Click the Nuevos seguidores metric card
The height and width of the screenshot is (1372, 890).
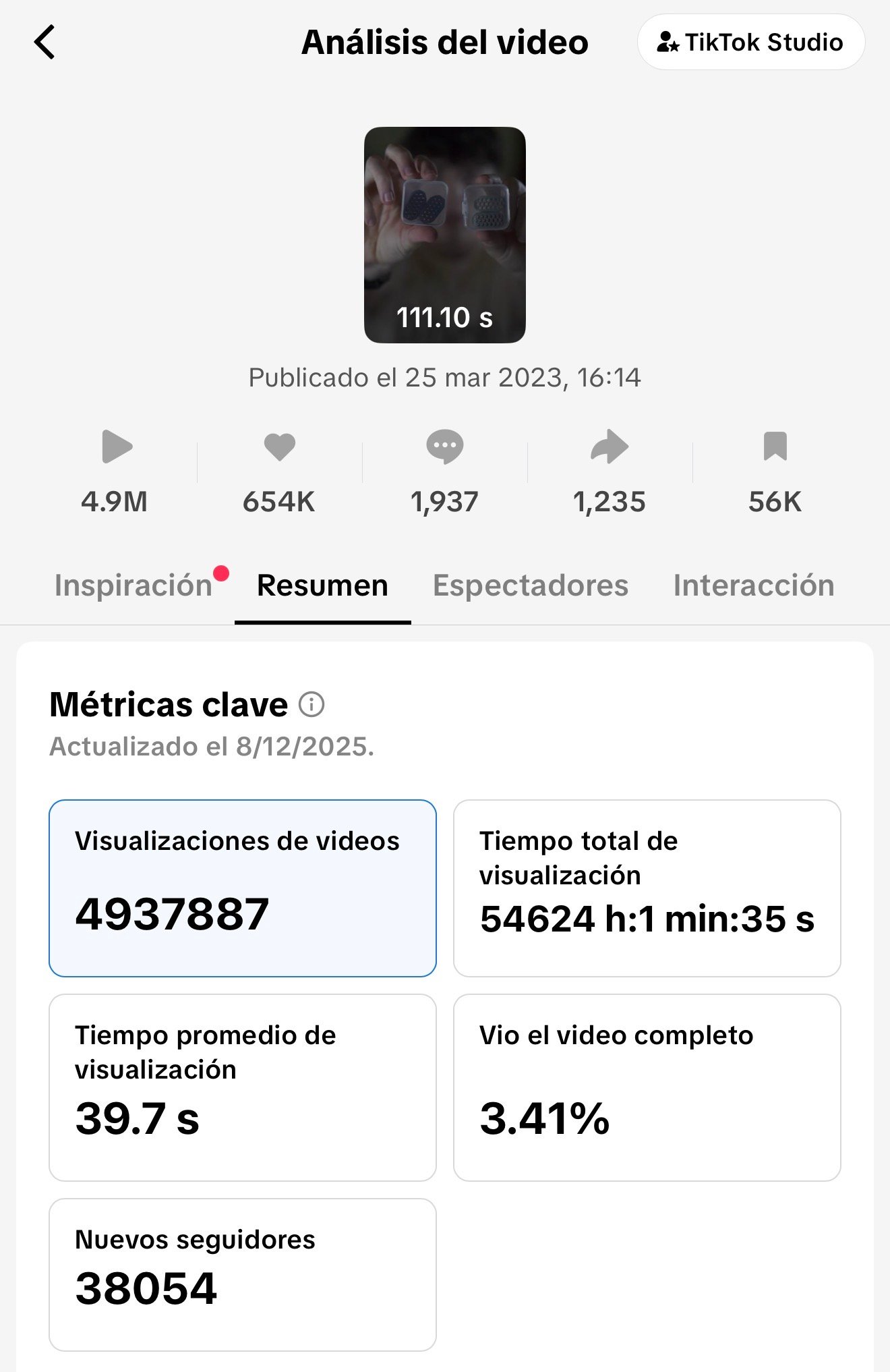pyautogui.click(x=243, y=1275)
